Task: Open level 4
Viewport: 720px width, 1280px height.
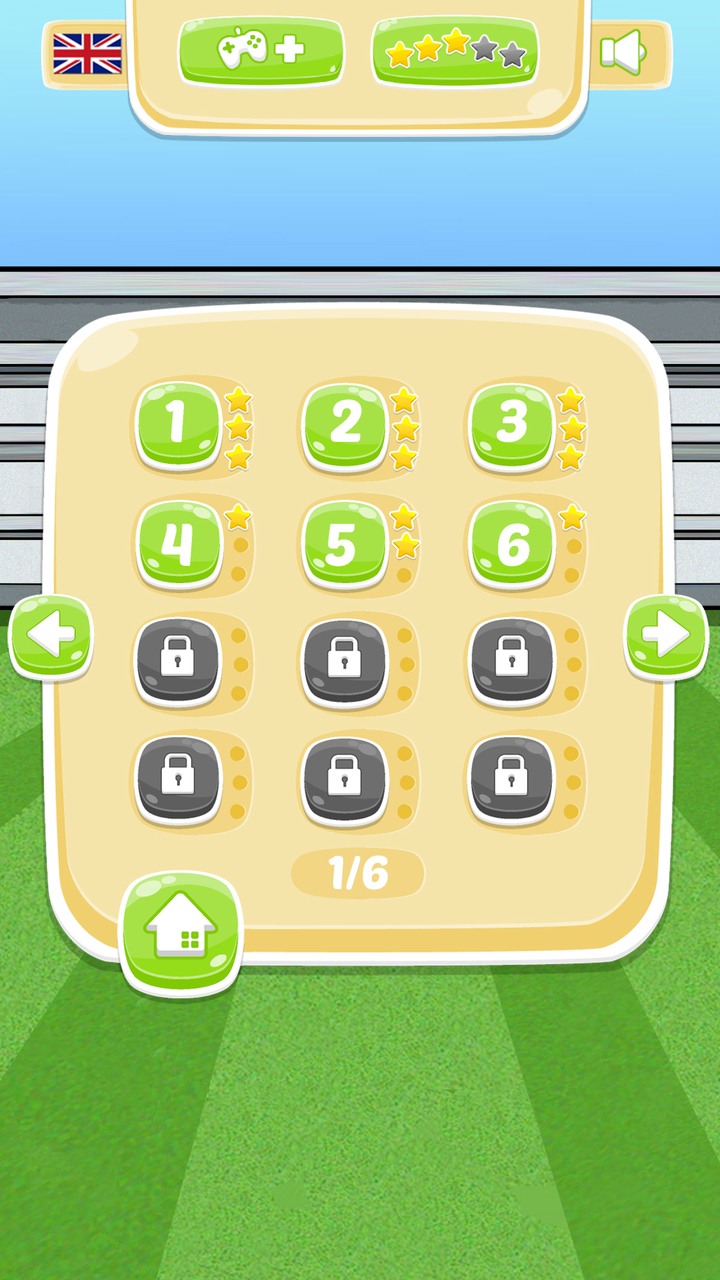Action: pyautogui.click(x=178, y=543)
